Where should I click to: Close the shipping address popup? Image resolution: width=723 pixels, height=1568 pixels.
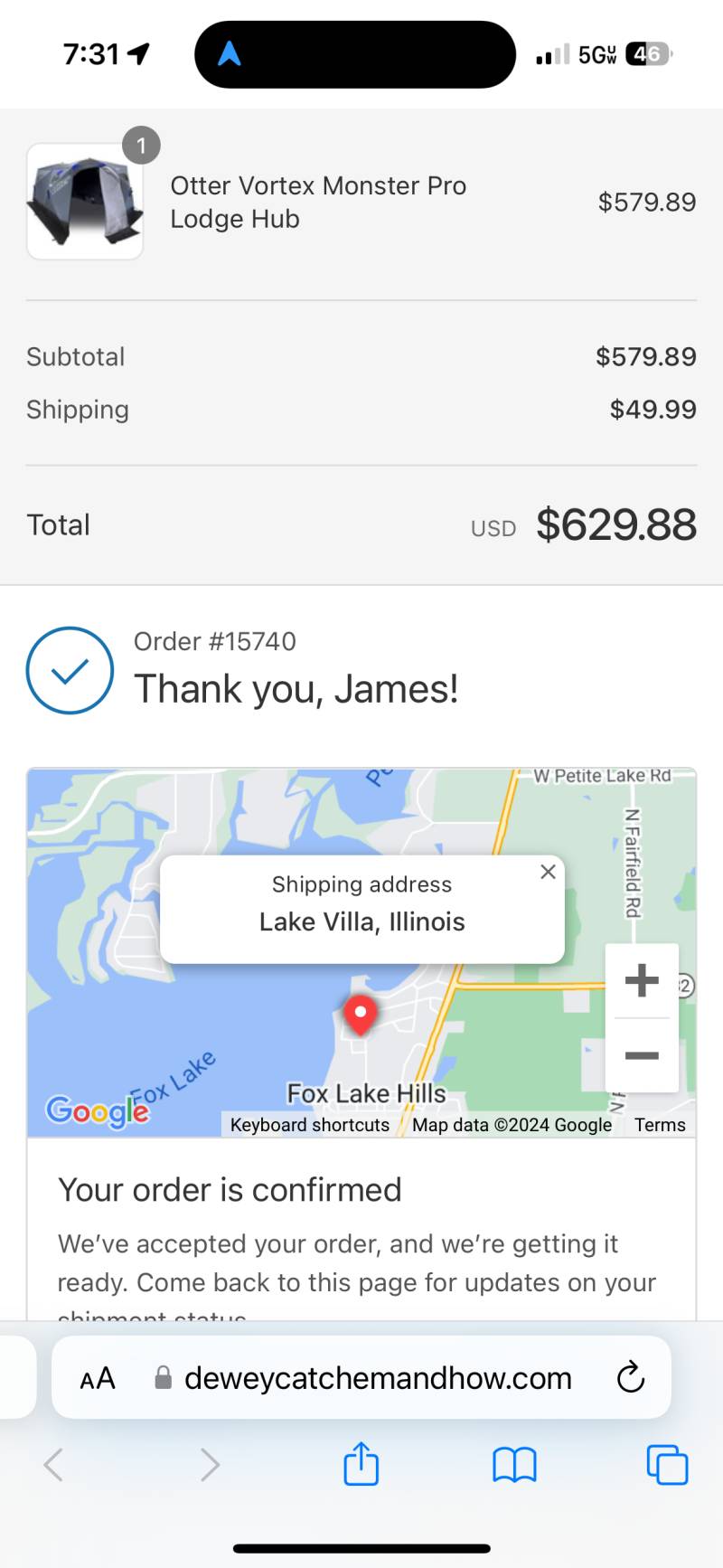click(x=548, y=872)
